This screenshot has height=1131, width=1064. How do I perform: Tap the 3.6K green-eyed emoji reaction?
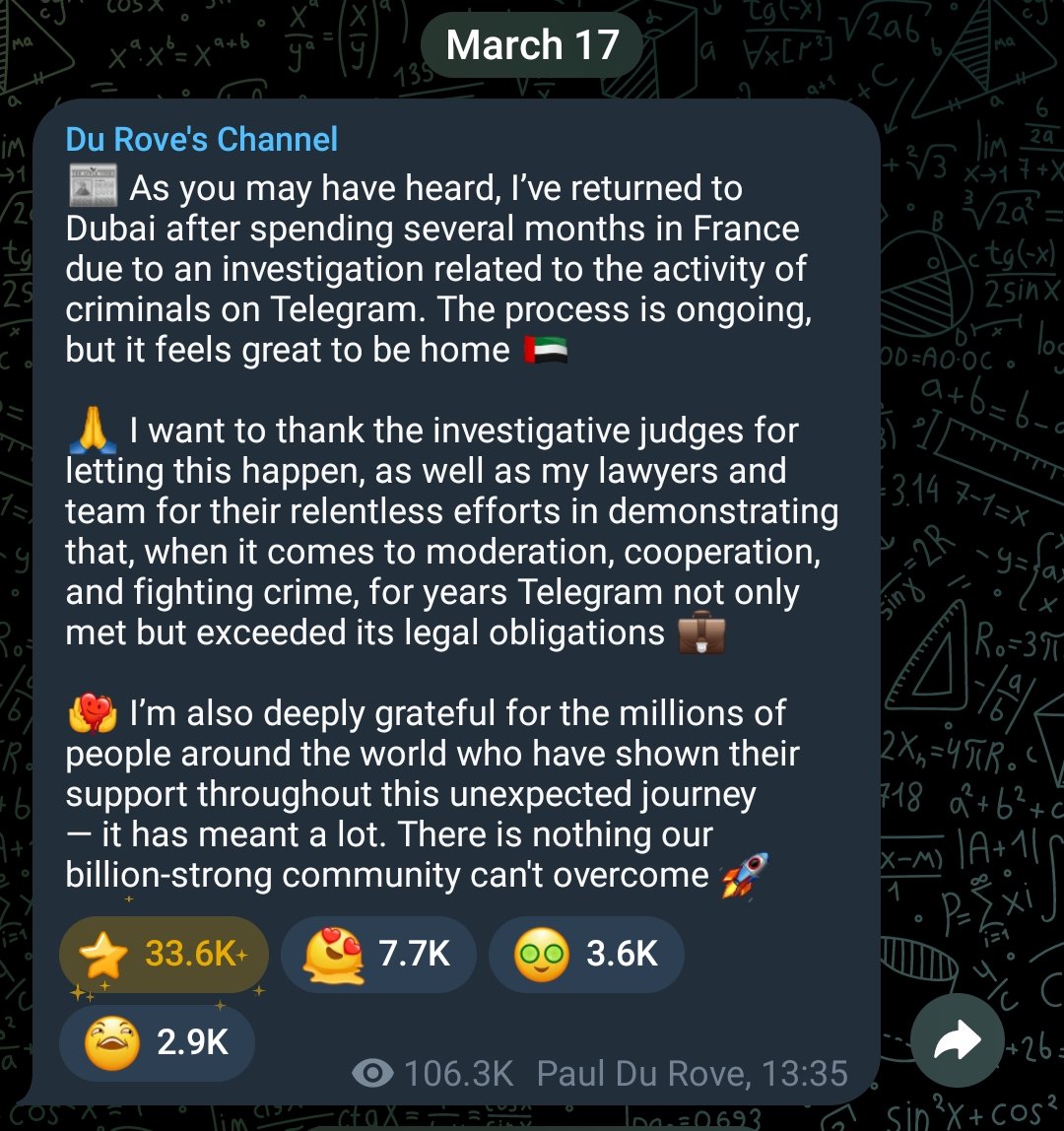(x=586, y=954)
